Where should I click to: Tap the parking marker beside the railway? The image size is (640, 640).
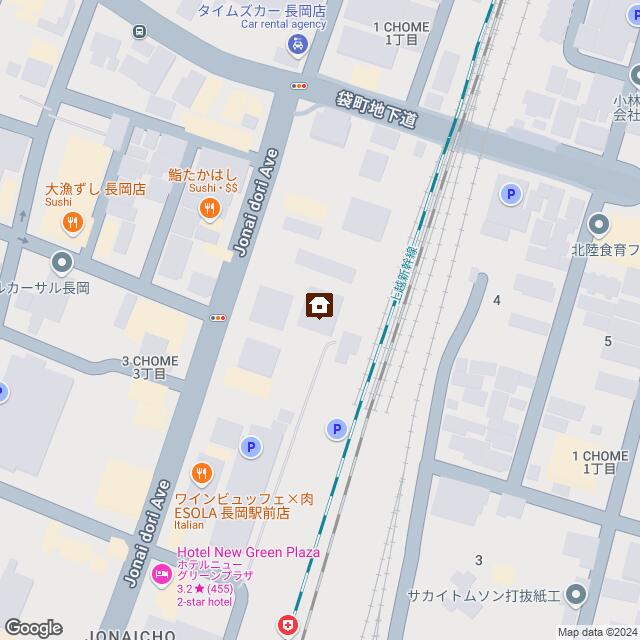[x=337, y=429]
